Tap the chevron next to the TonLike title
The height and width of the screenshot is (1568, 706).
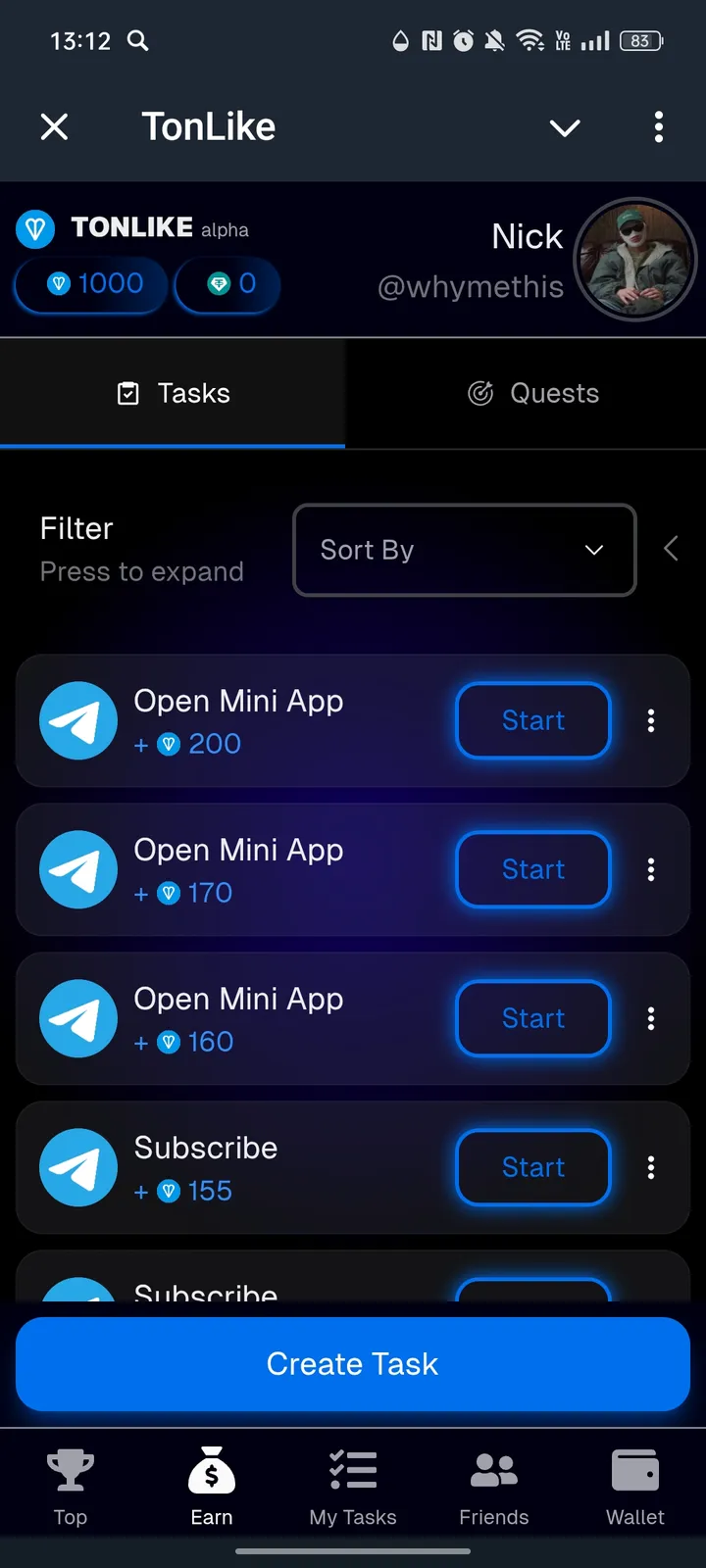565,127
